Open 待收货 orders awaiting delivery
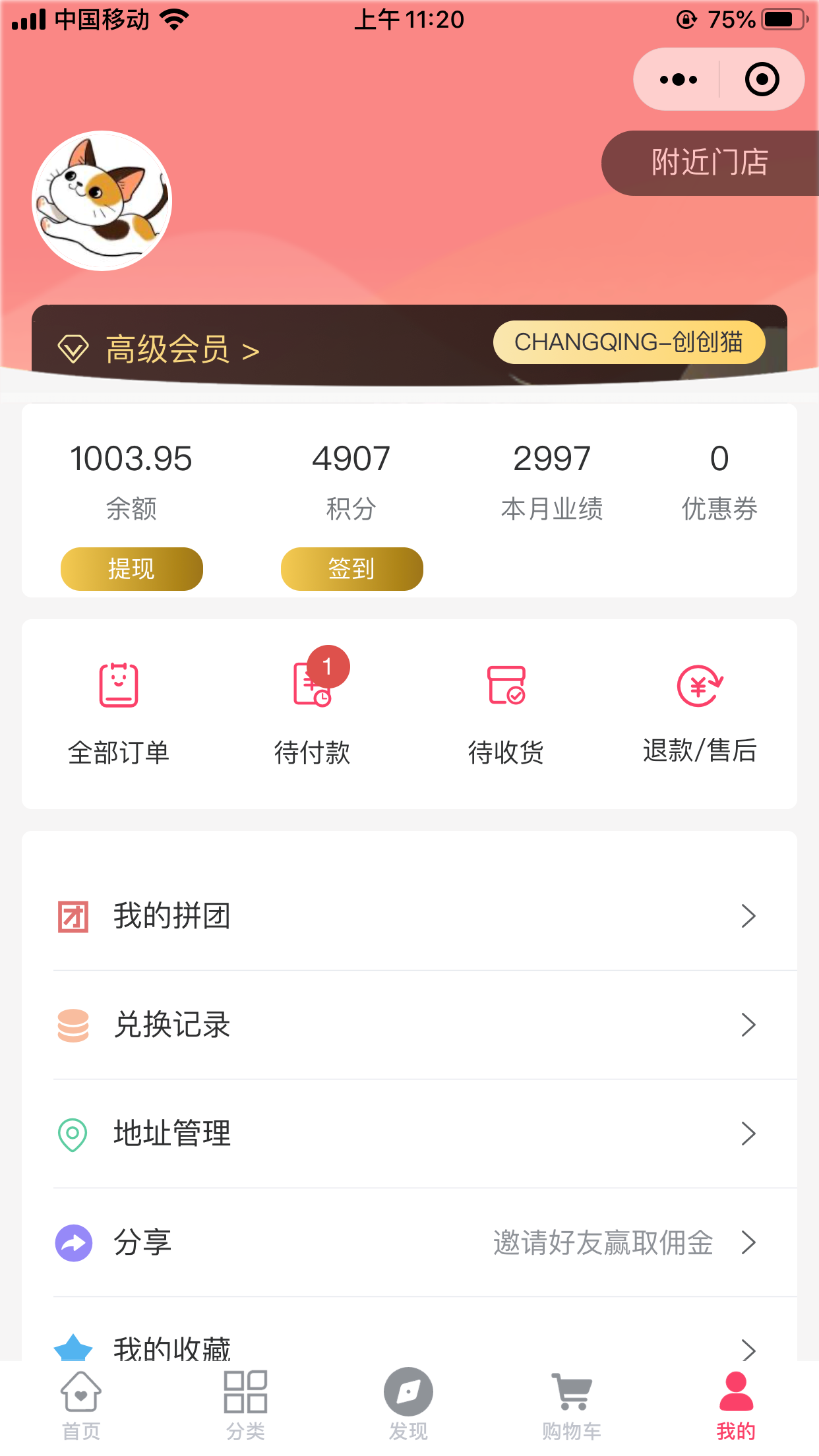 point(506,712)
